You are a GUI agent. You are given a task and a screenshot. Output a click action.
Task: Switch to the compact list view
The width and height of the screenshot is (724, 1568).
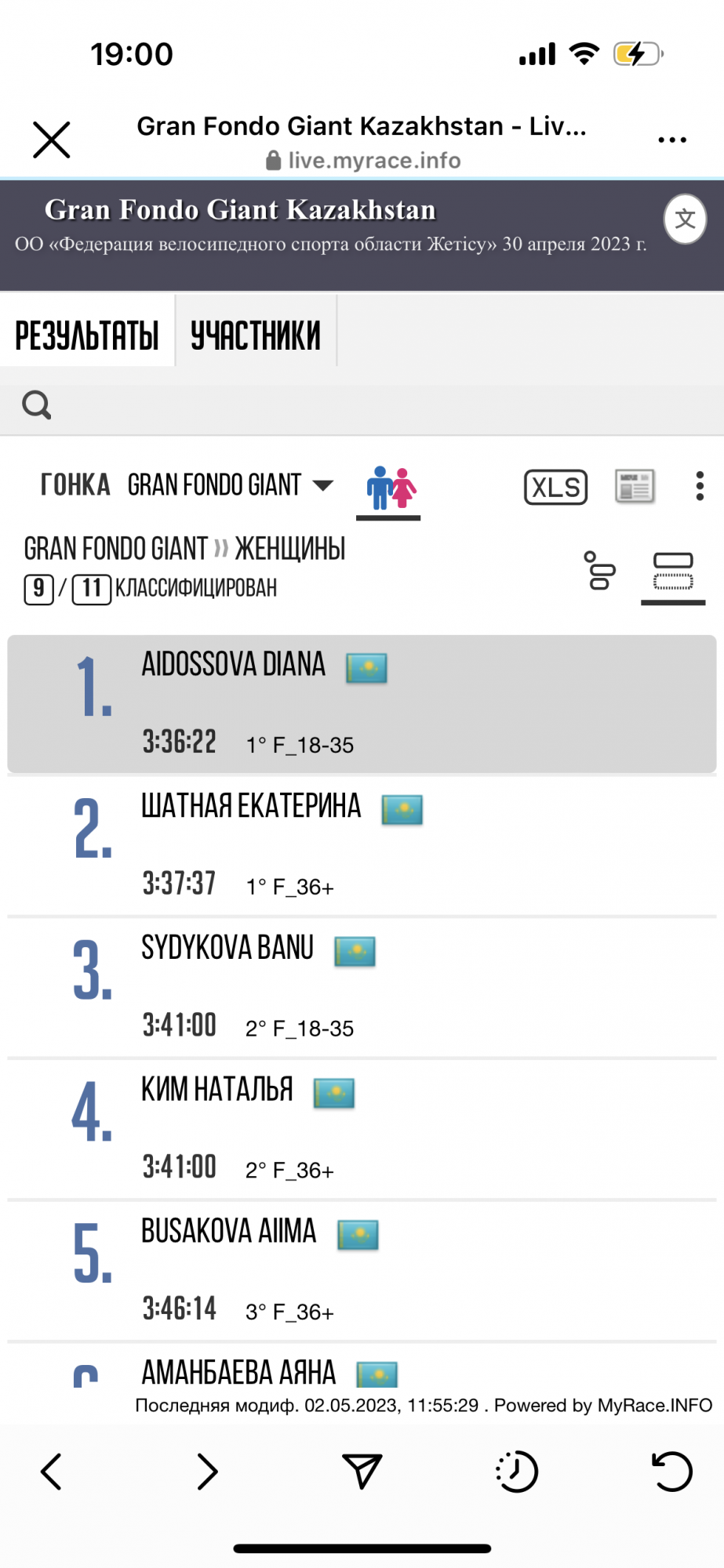tap(600, 571)
